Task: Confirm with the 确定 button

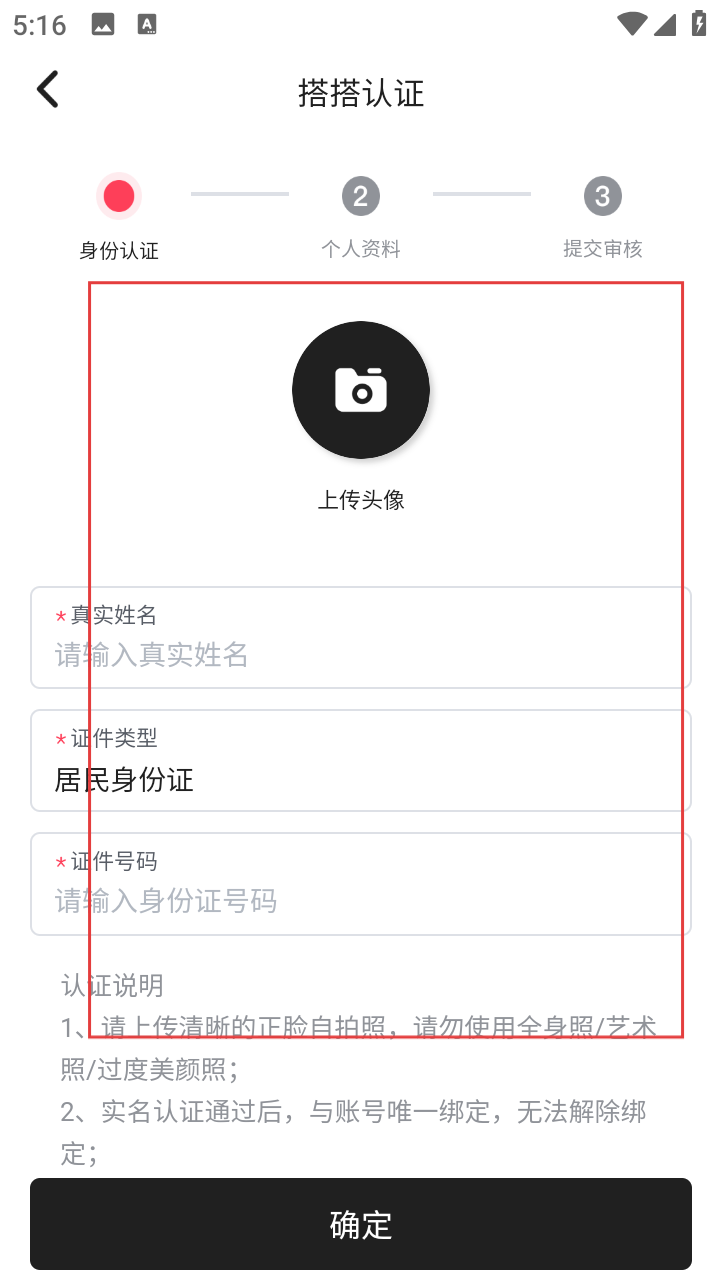Action: click(x=360, y=1224)
